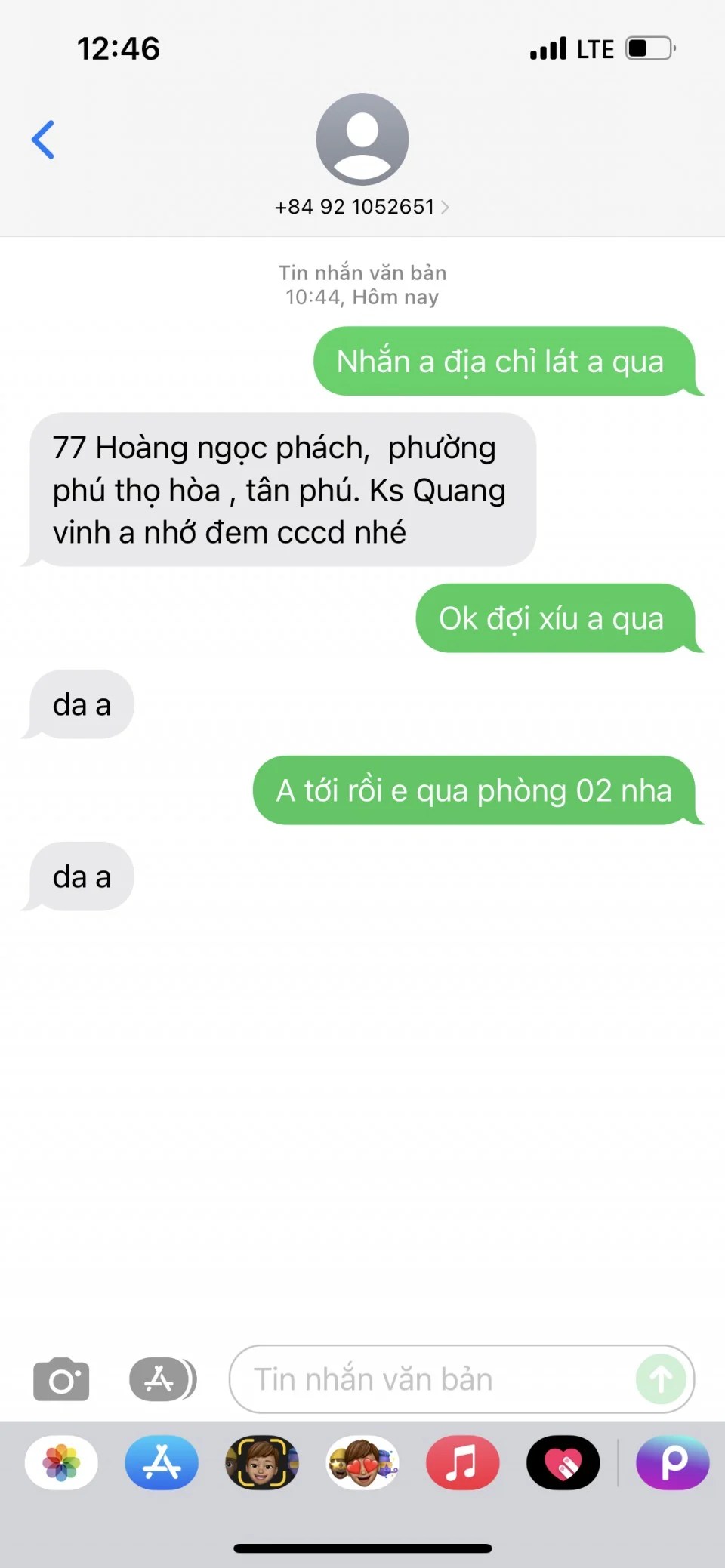Open the Photos app in the drawer
Screen dimensions: 725x1568
(61, 1462)
